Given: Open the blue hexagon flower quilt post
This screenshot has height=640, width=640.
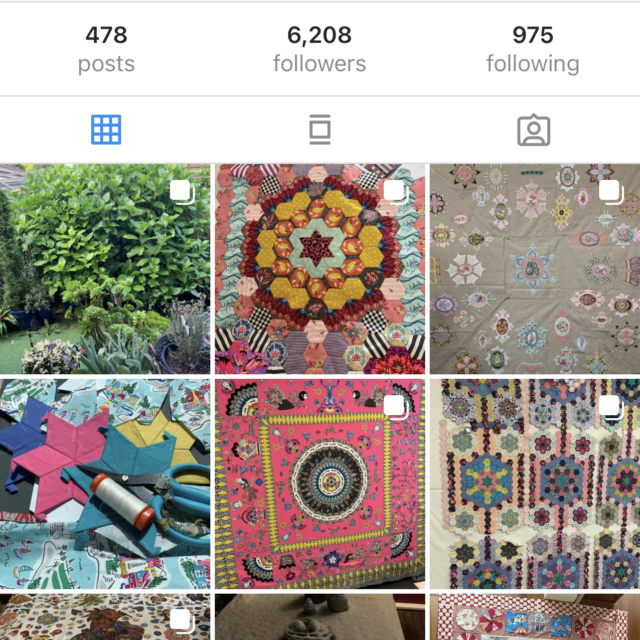Looking at the screenshot, I should click(534, 483).
